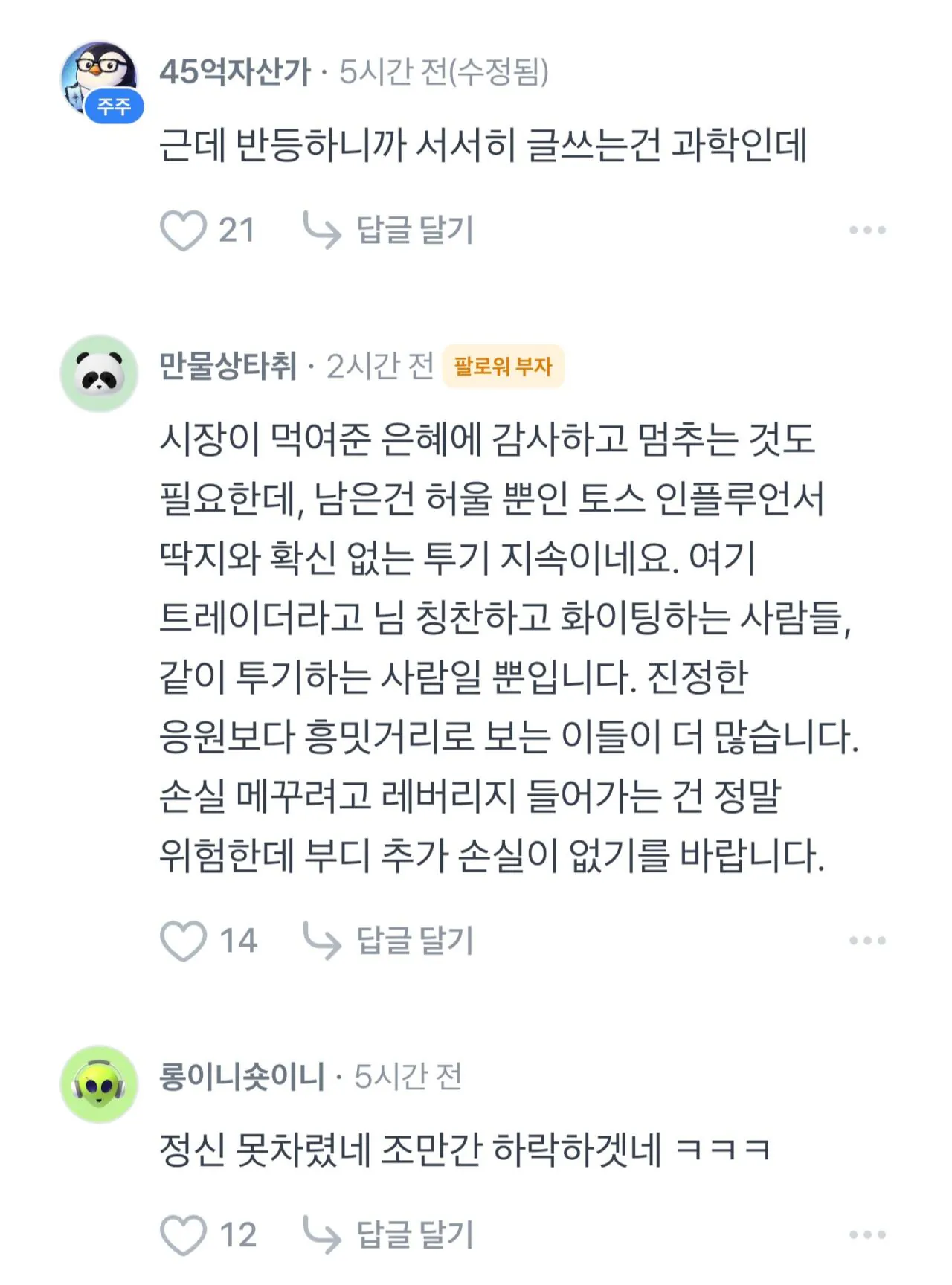The image size is (952, 1285).
Task: Reply to 롱이니숏이니's comment
Action: 389,1235
